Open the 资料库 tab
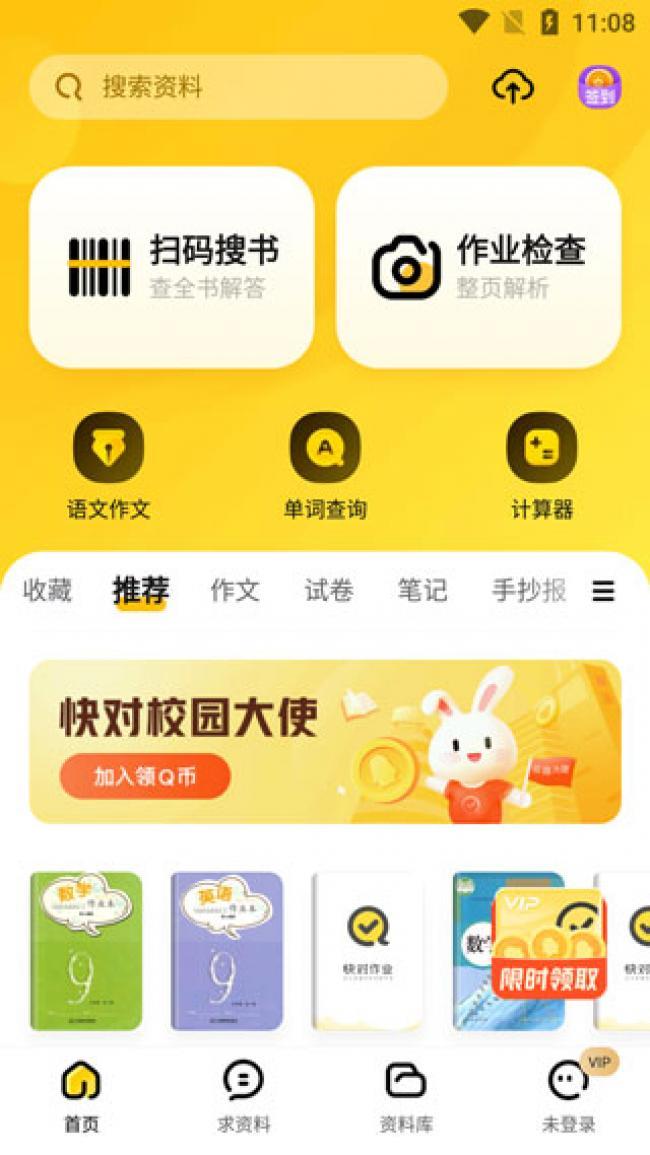This screenshot has height=1155, width=650. pyautogui.click(x=406, y=1096)
